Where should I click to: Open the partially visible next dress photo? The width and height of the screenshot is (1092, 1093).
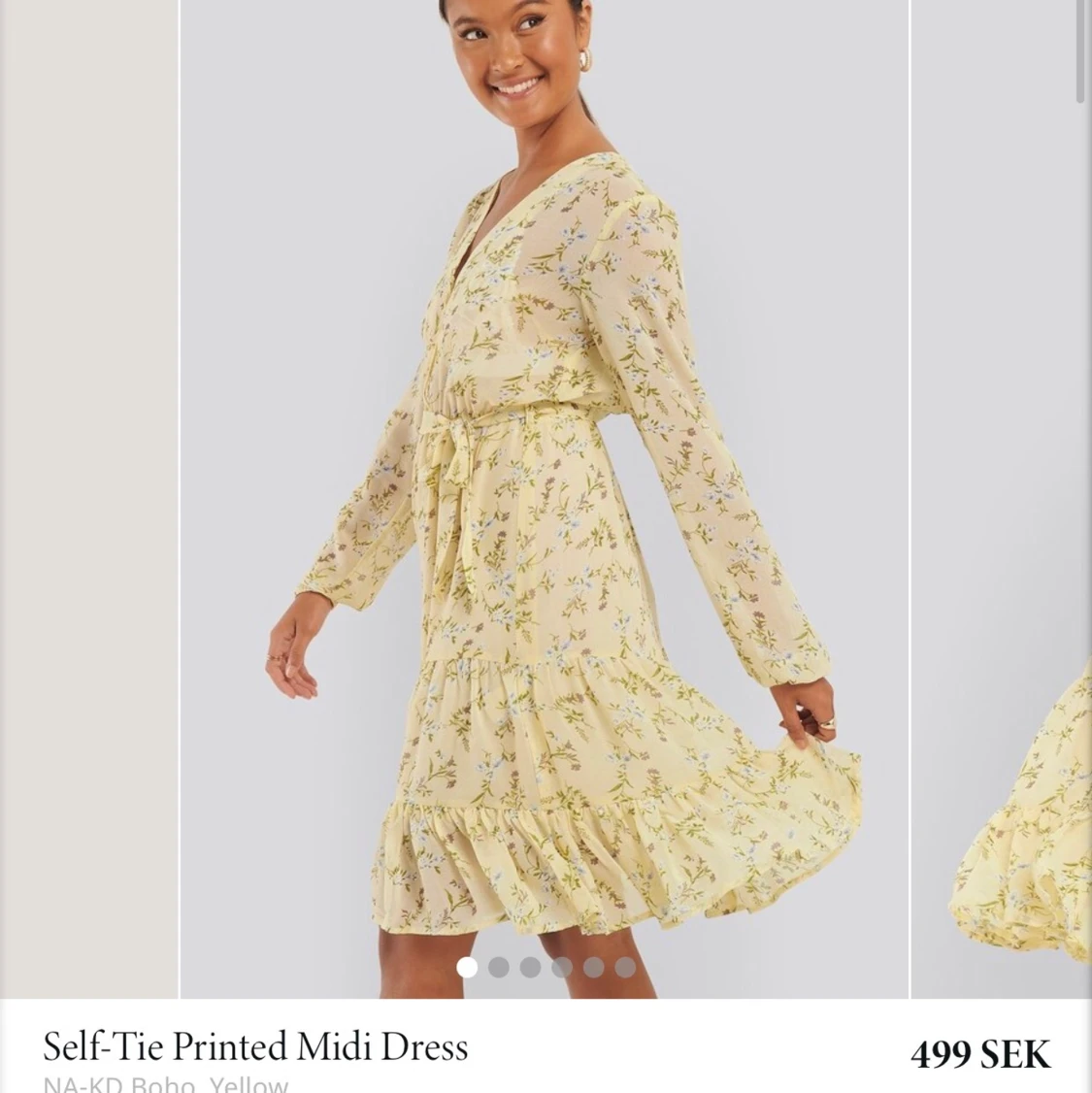[x=1009, y=777]
